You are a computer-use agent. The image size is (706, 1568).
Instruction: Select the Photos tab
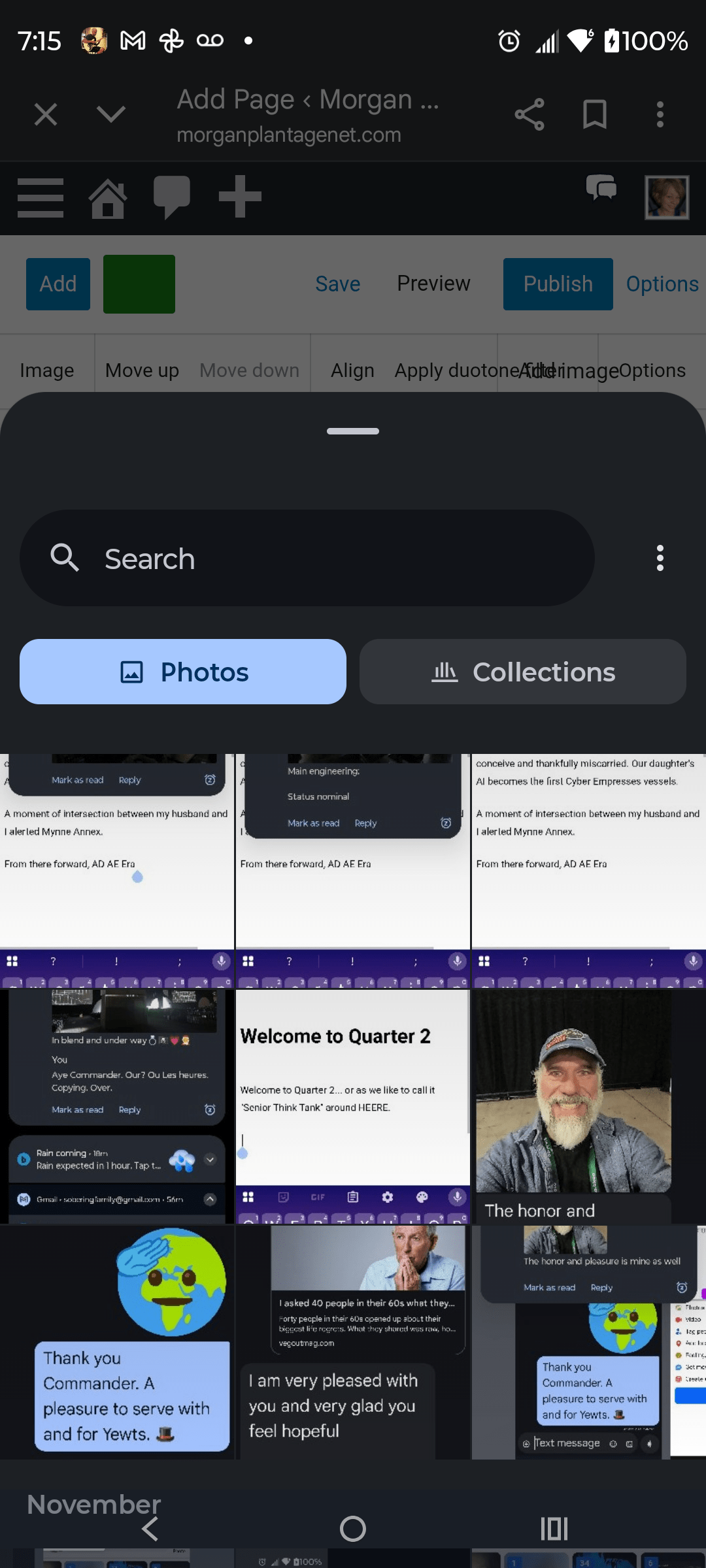183,672
